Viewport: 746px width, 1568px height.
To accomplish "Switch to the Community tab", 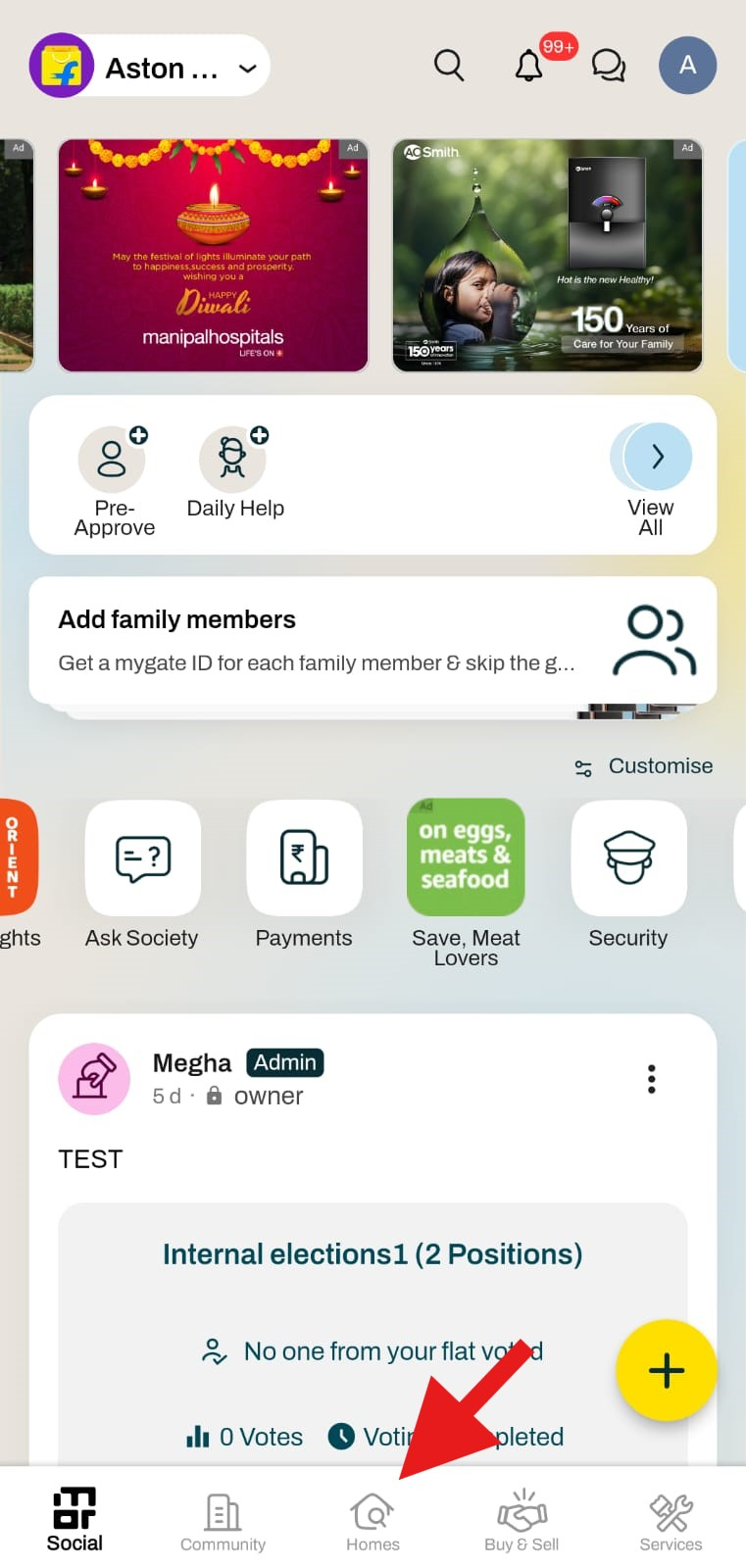I will (x=223, y=1521).
